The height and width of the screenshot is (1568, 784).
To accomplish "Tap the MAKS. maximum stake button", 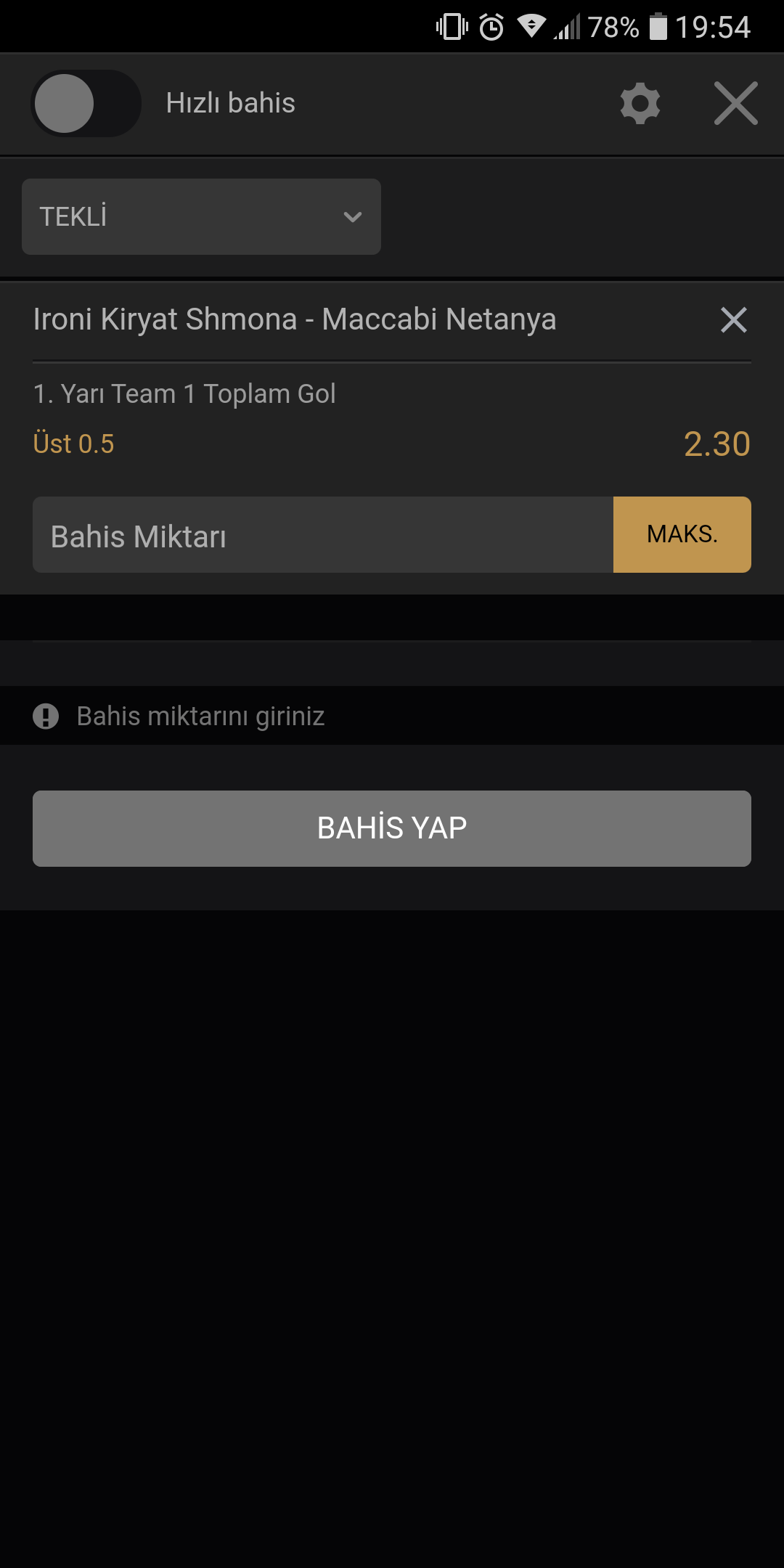I will pos(682,535).
